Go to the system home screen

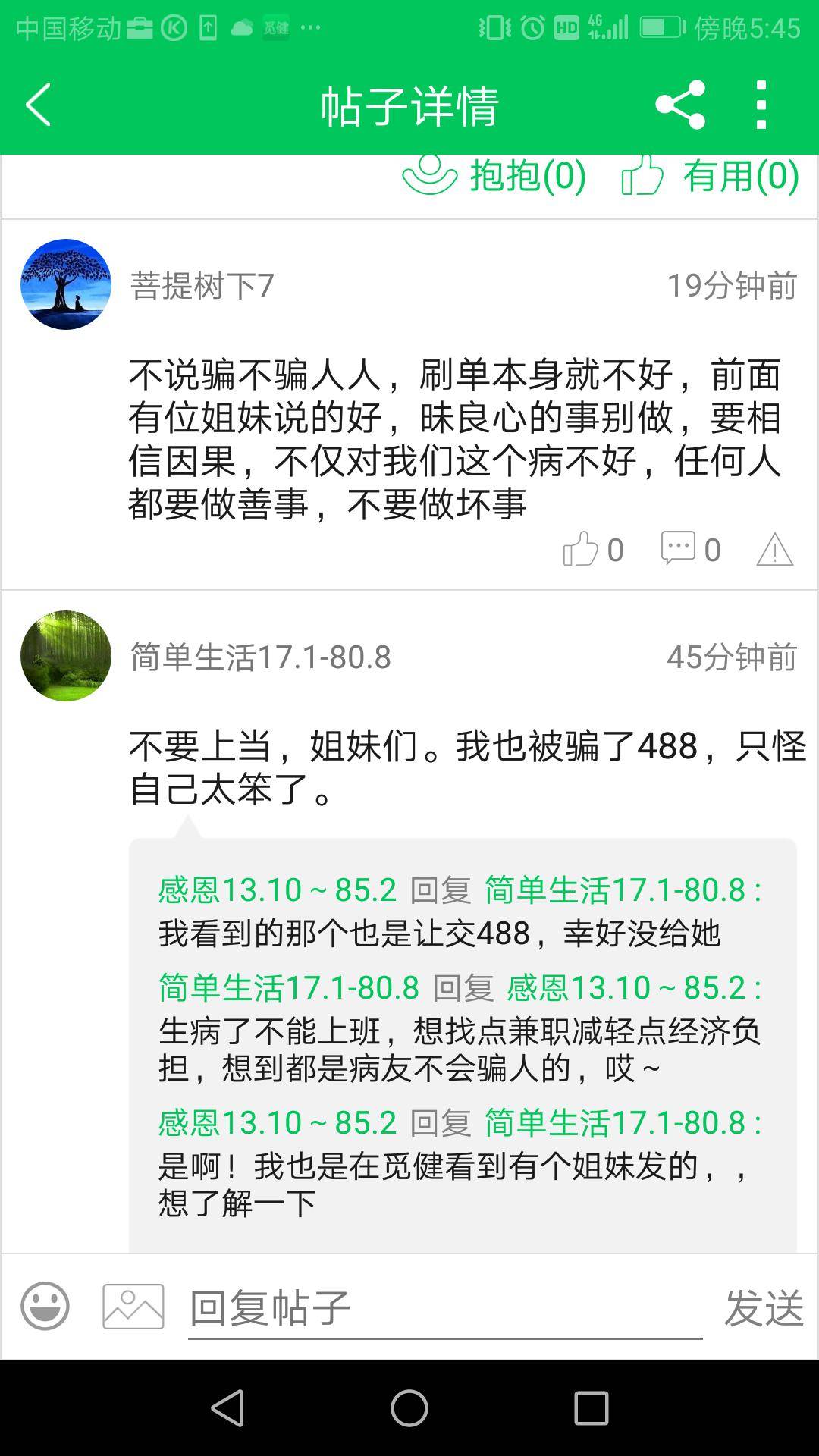click(409, 1408)
